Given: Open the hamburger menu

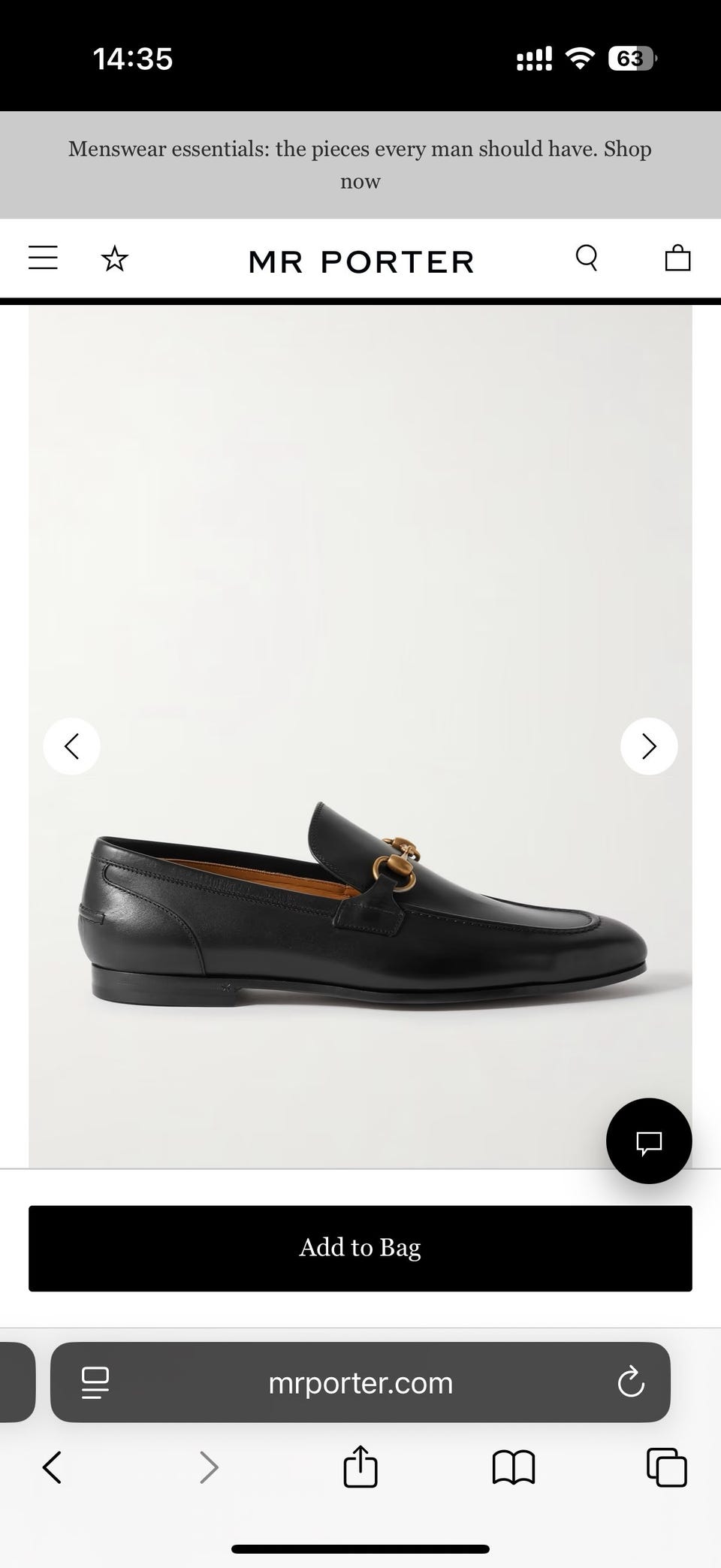Looking at the screenshot, I should click(43, 258).
